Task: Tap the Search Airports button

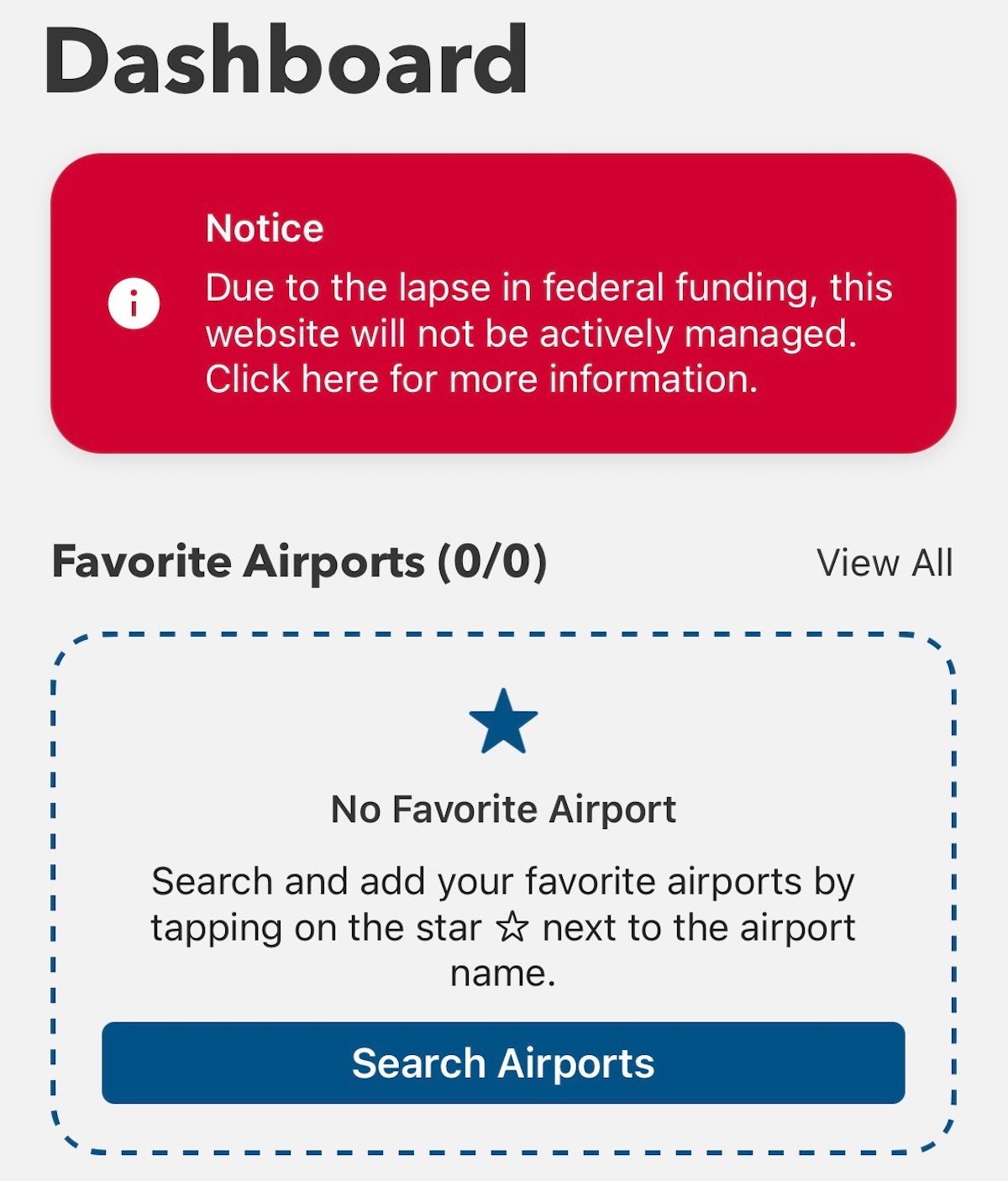Action: pyautogui.click(x=503, y=1063)
